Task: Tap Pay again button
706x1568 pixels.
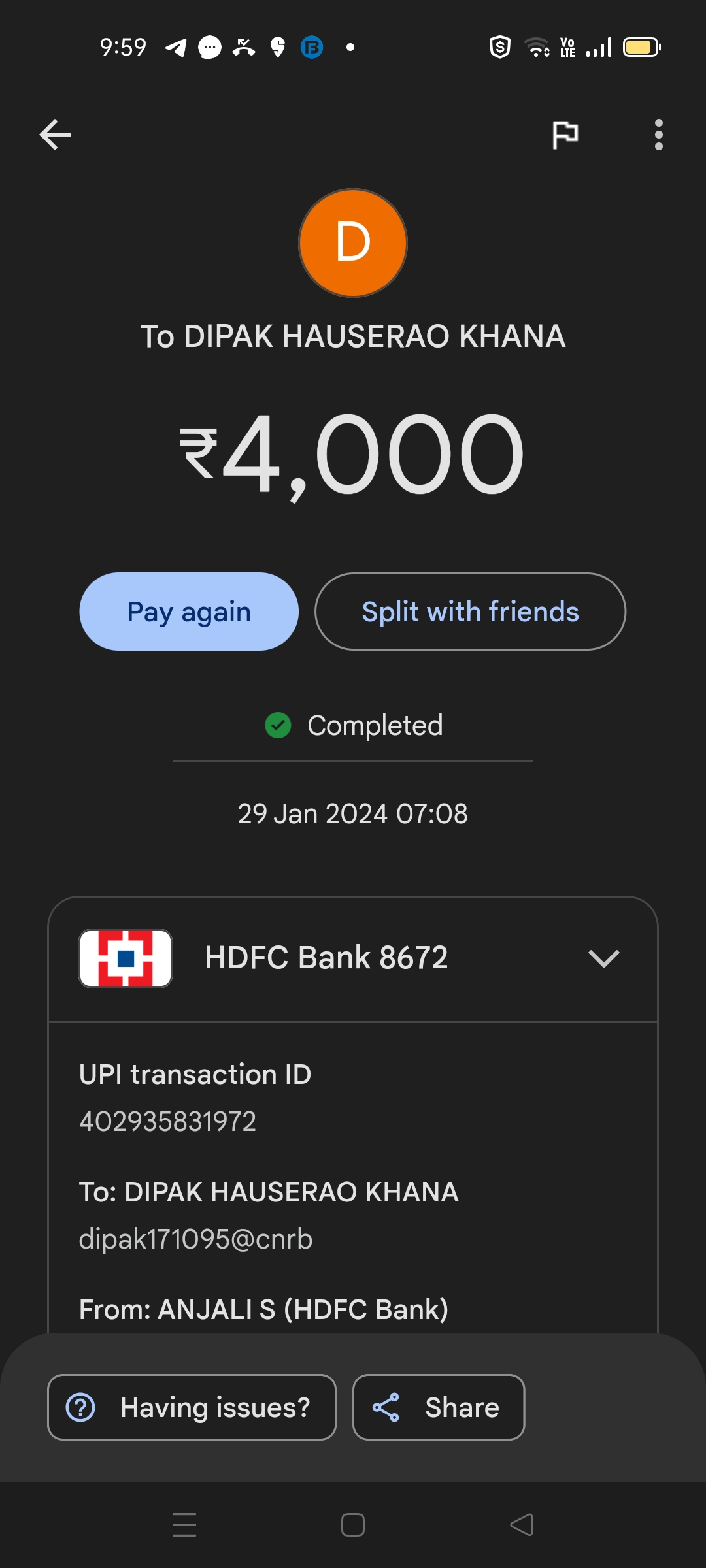Action: tap(189, 612)
